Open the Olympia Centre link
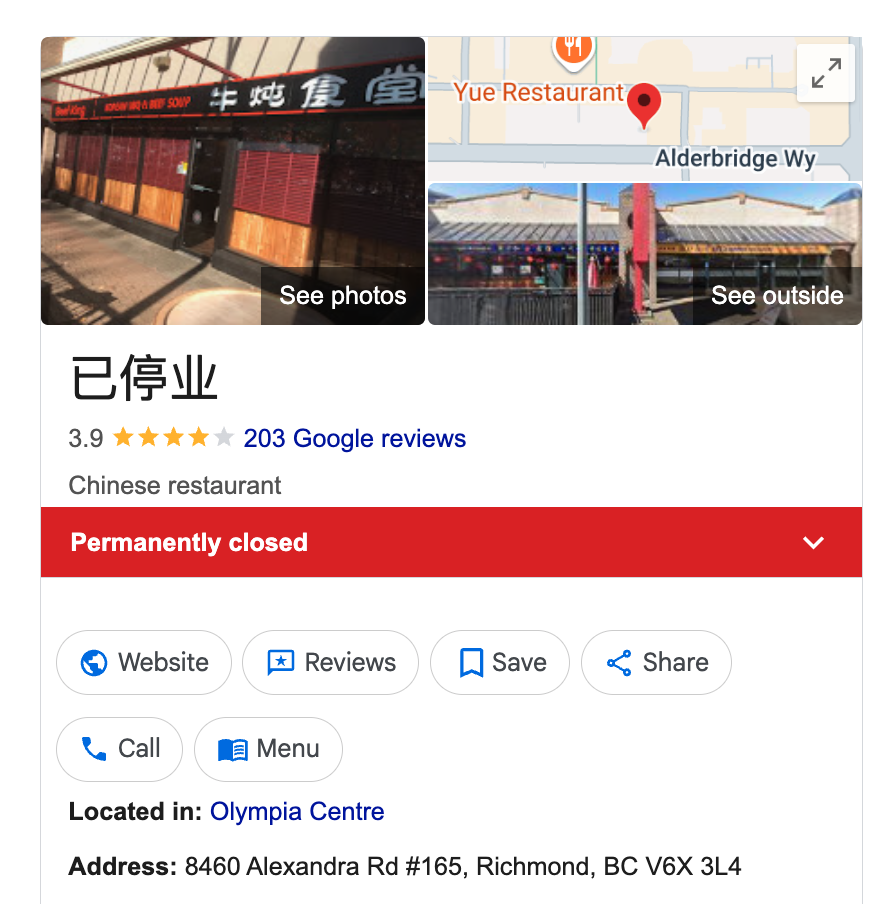Image resolution: width=892 pixels, height=904 pixels. point(297,811)
